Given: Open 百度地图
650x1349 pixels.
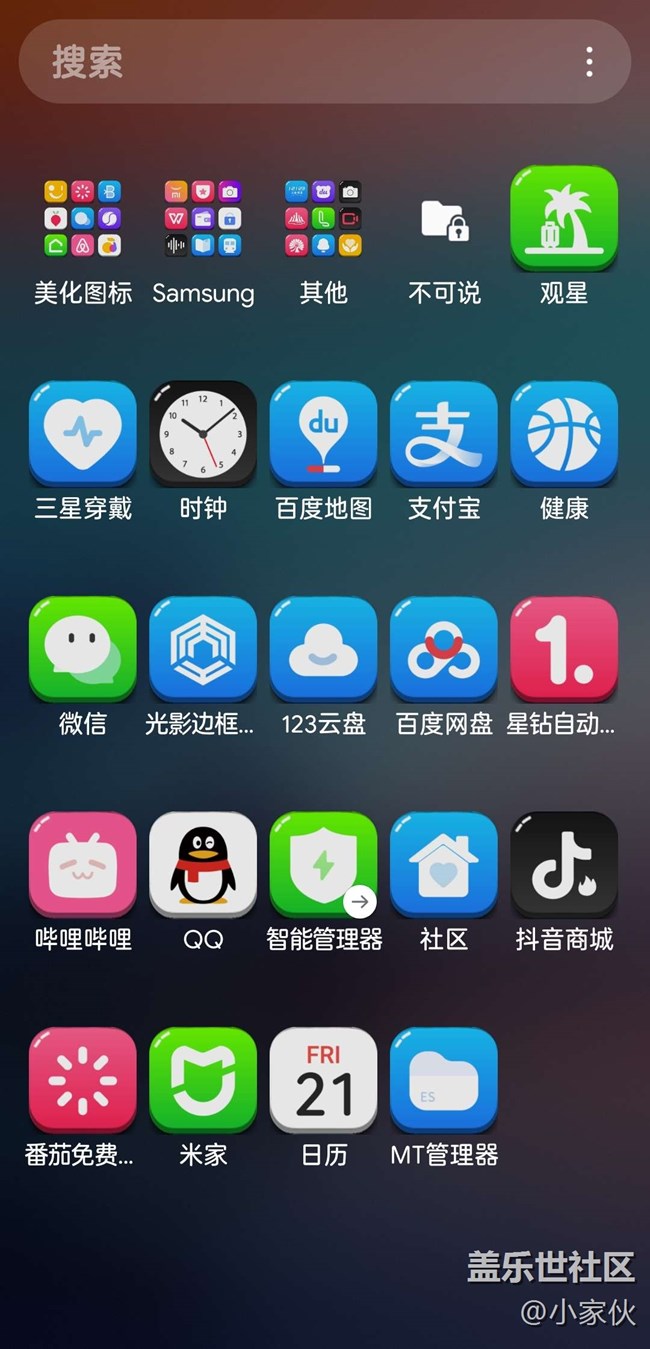Looking at the screenshot, I should pyautogui.click(x=323, y=433).
